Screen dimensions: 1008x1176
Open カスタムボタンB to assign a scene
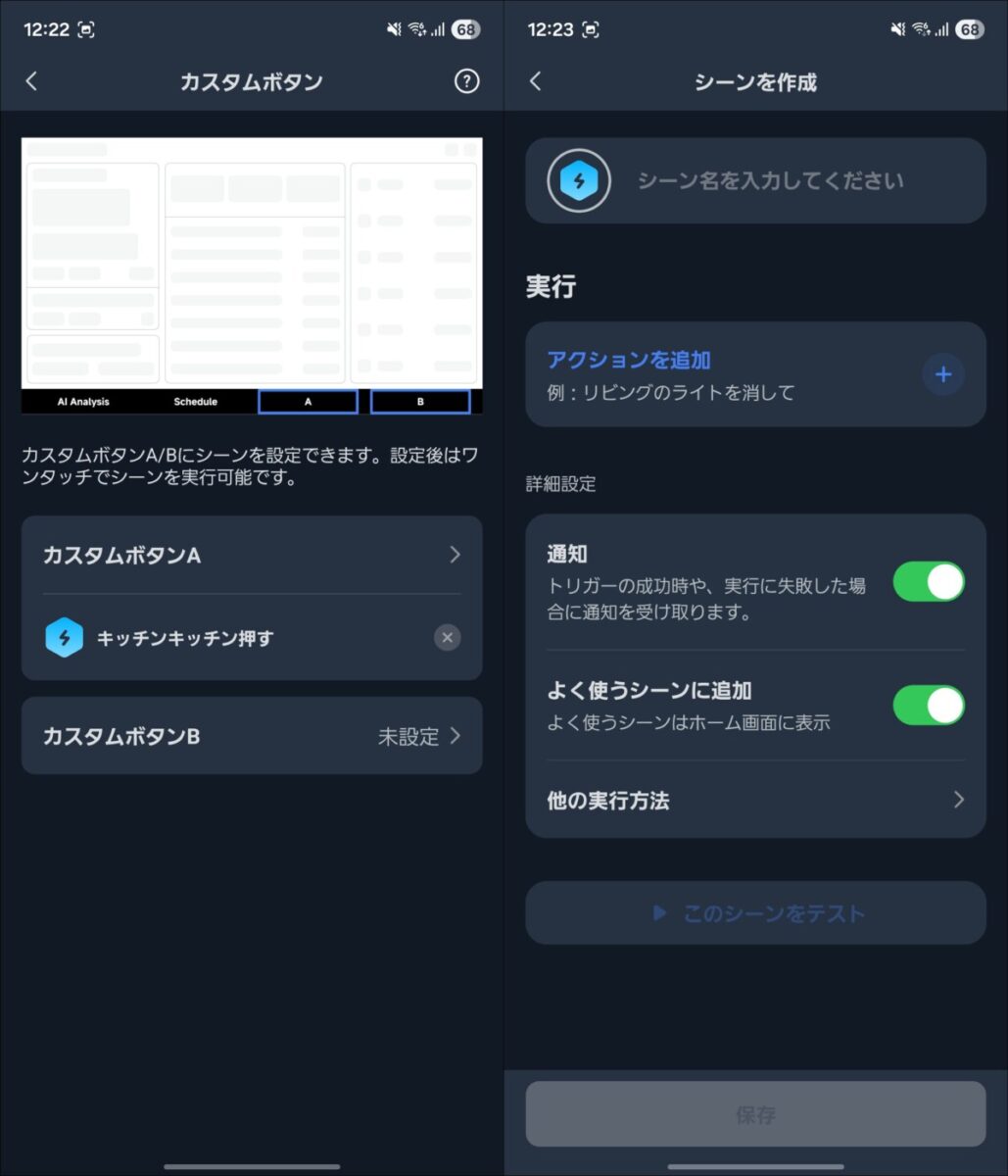coord(251,736)
